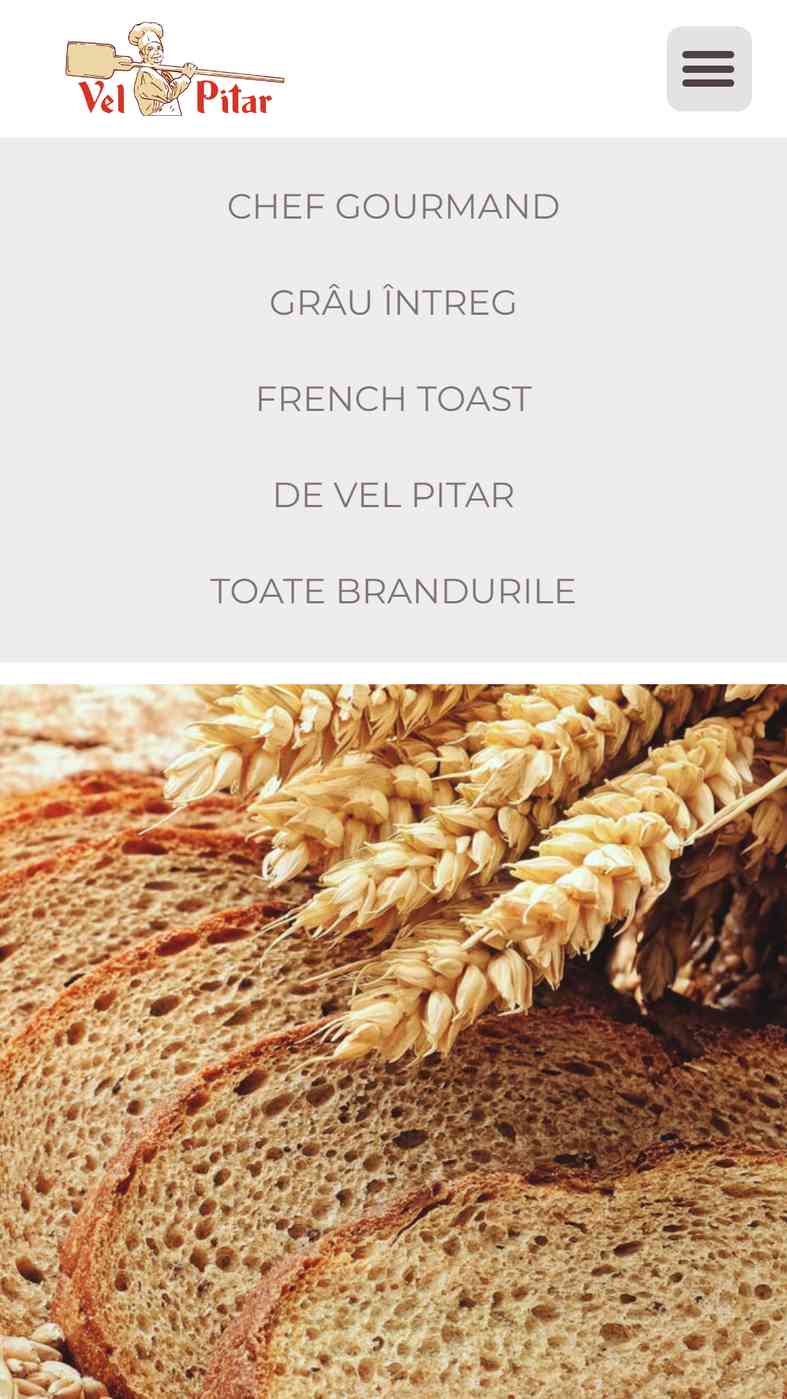Close the hamburger navigation menu
The width and height of the screenshot is (787, 1399).
coord(709,69)
